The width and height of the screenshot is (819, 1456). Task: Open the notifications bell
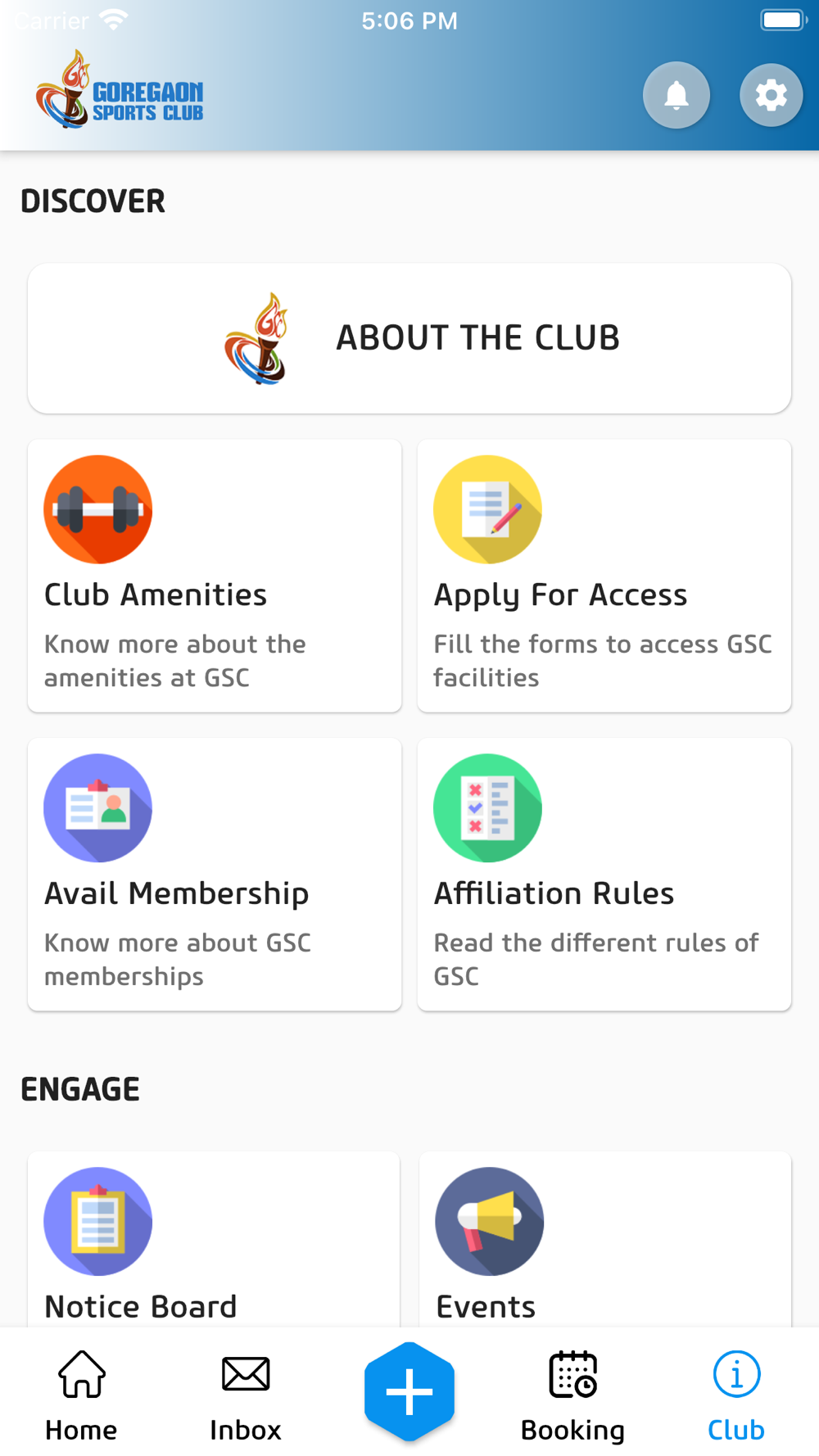point(676,95)
